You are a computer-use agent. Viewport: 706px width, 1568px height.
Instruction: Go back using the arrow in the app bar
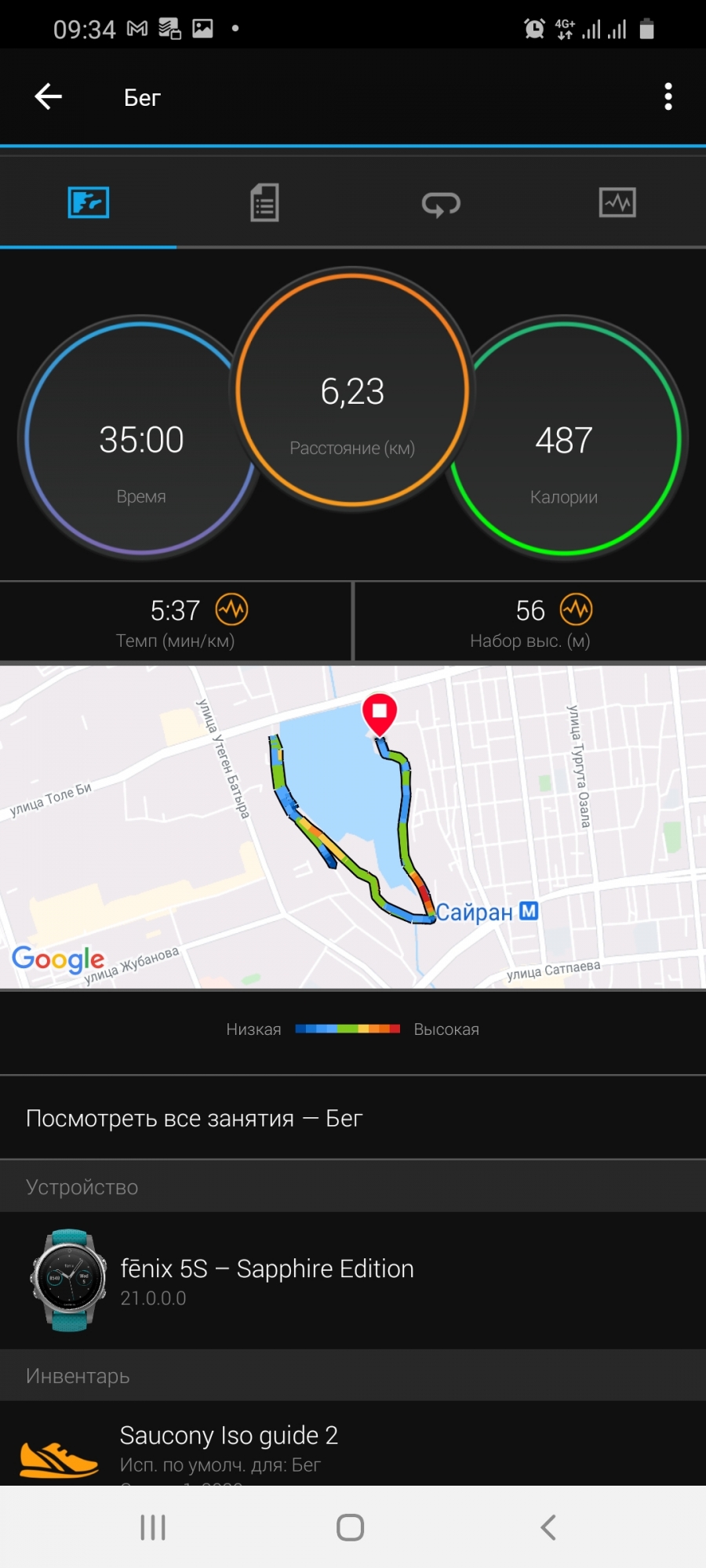tap(49, 97)
